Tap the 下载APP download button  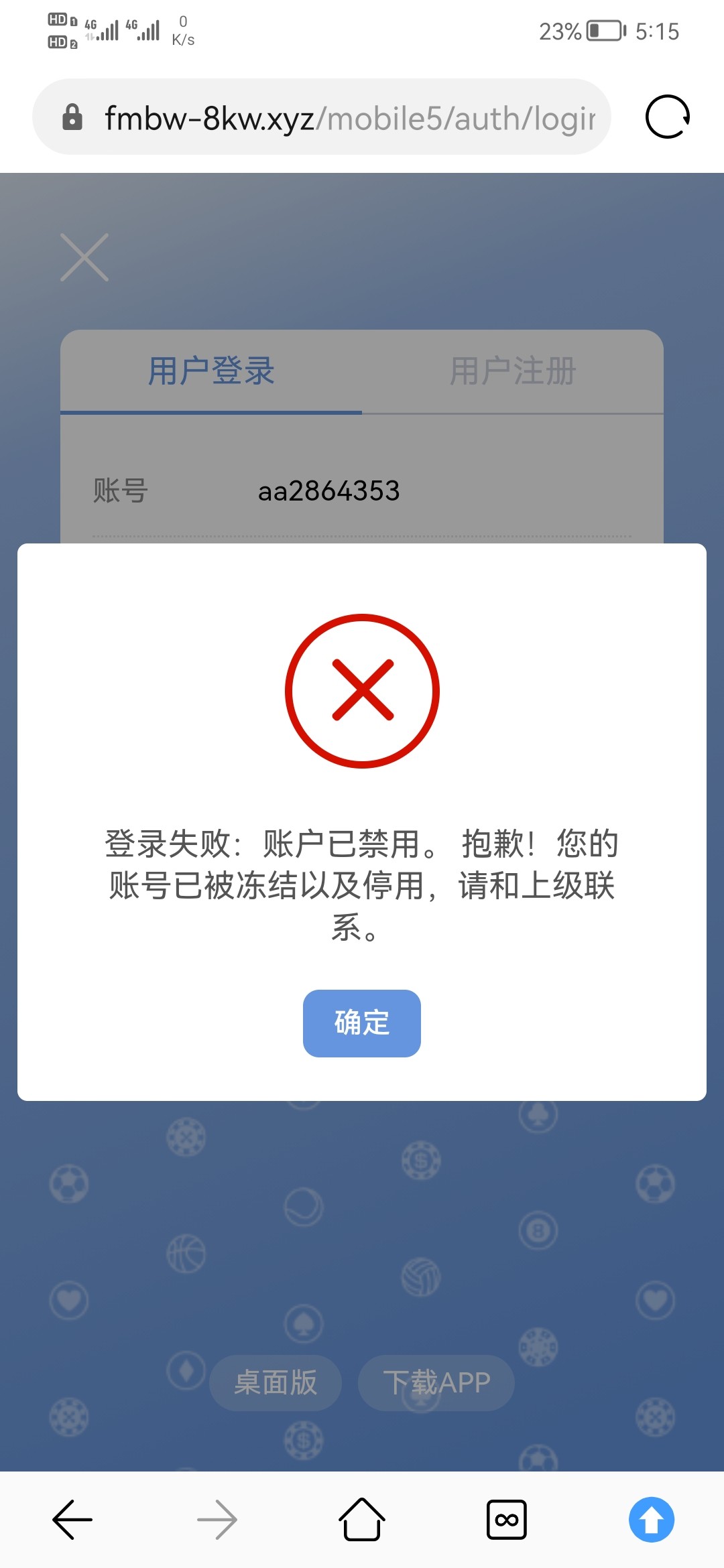tap(436, 1382)
